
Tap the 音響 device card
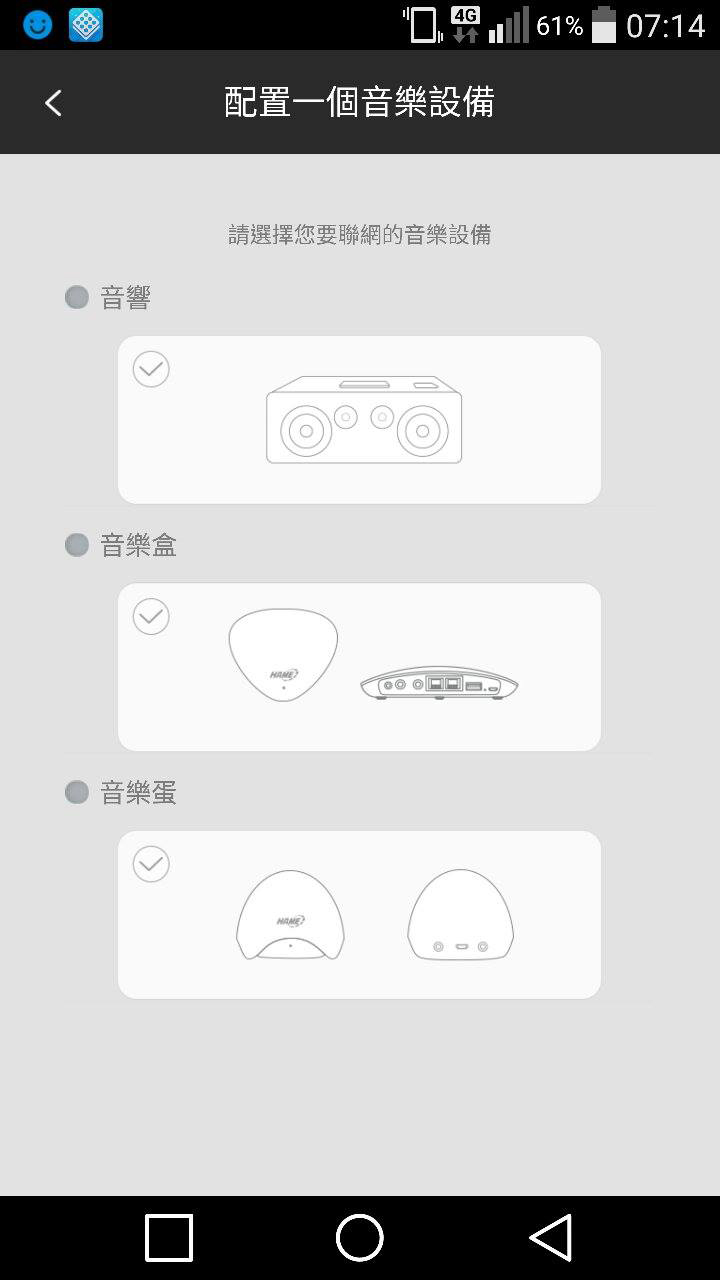(359, 418)
